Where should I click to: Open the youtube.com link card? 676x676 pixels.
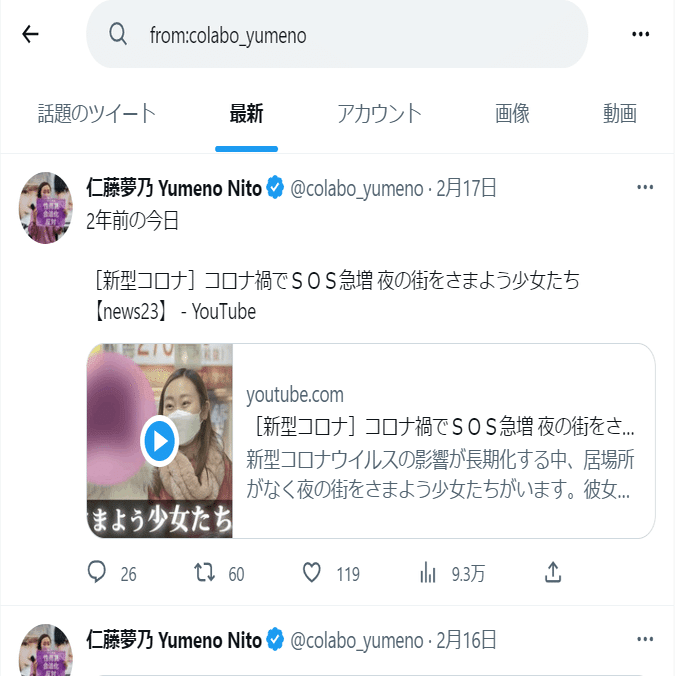pos(370,441)
